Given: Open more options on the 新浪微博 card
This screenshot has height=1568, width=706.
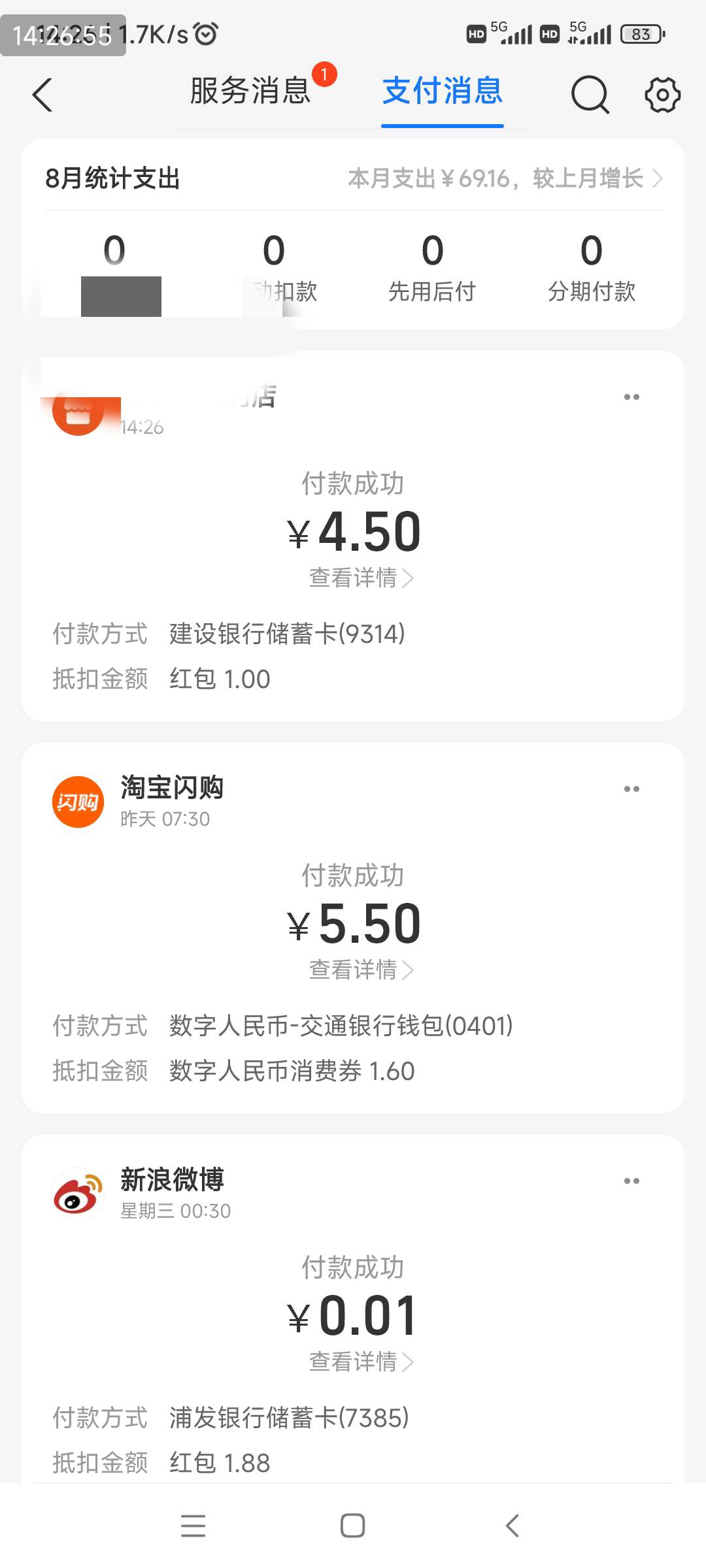Looking at the screenshot, I should (631, 1181).
